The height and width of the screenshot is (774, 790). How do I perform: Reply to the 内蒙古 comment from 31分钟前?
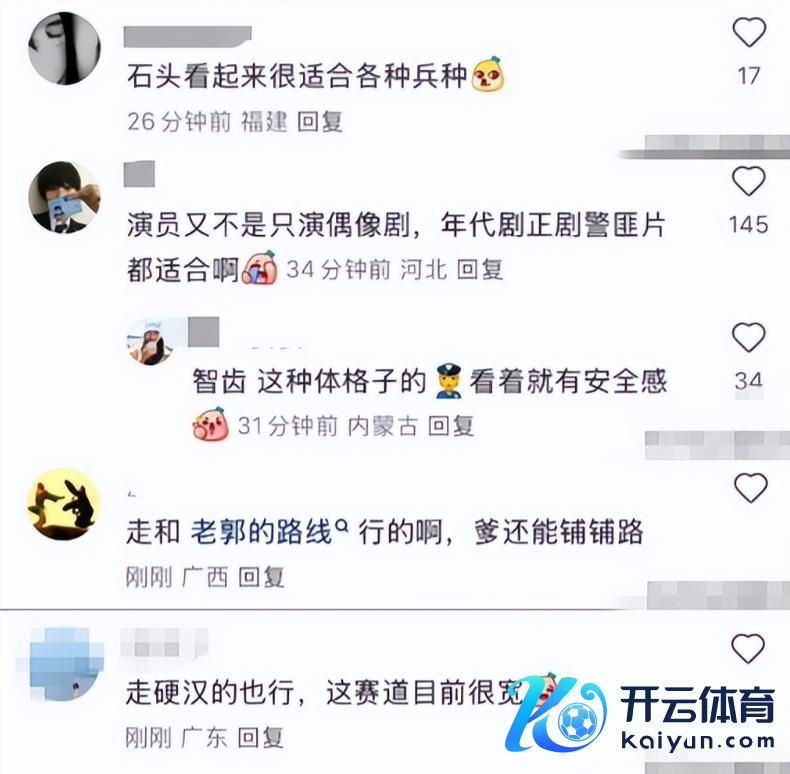(x=451, y=426)
